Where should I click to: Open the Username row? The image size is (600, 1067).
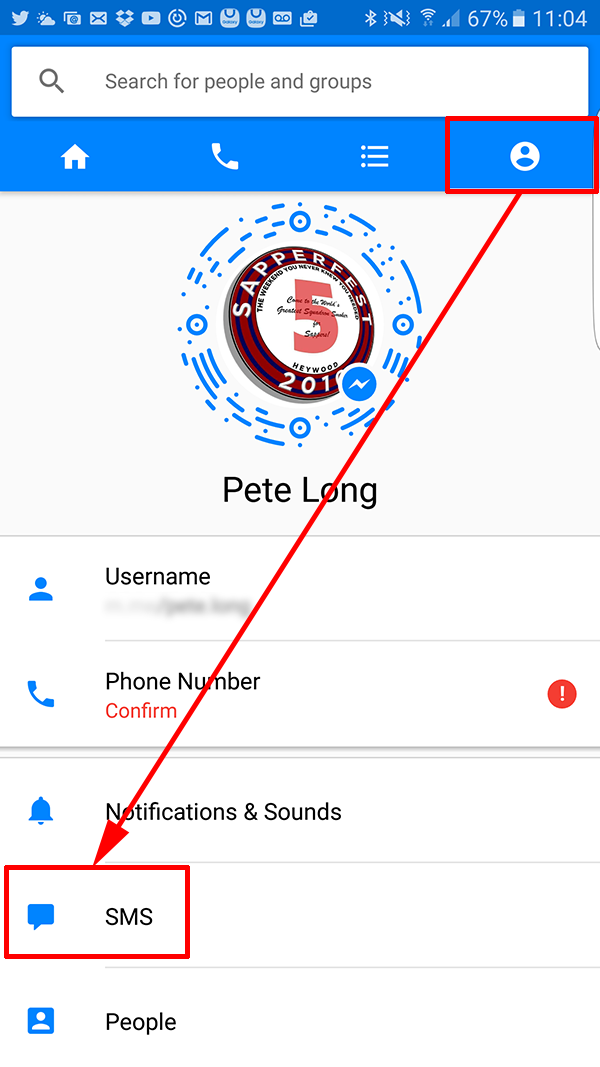pos(300,589)
